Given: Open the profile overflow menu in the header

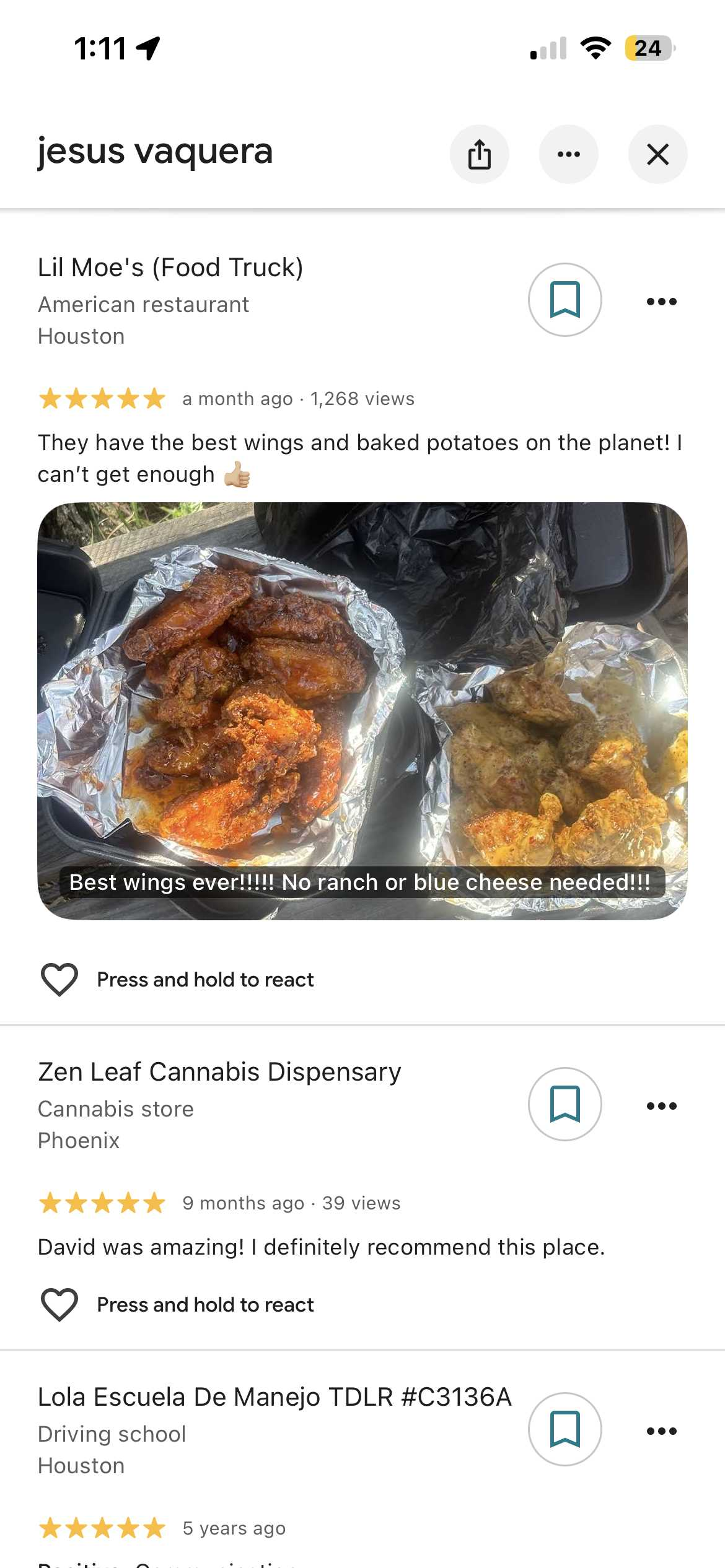Looking at the screenshot, I should (568, 154).
